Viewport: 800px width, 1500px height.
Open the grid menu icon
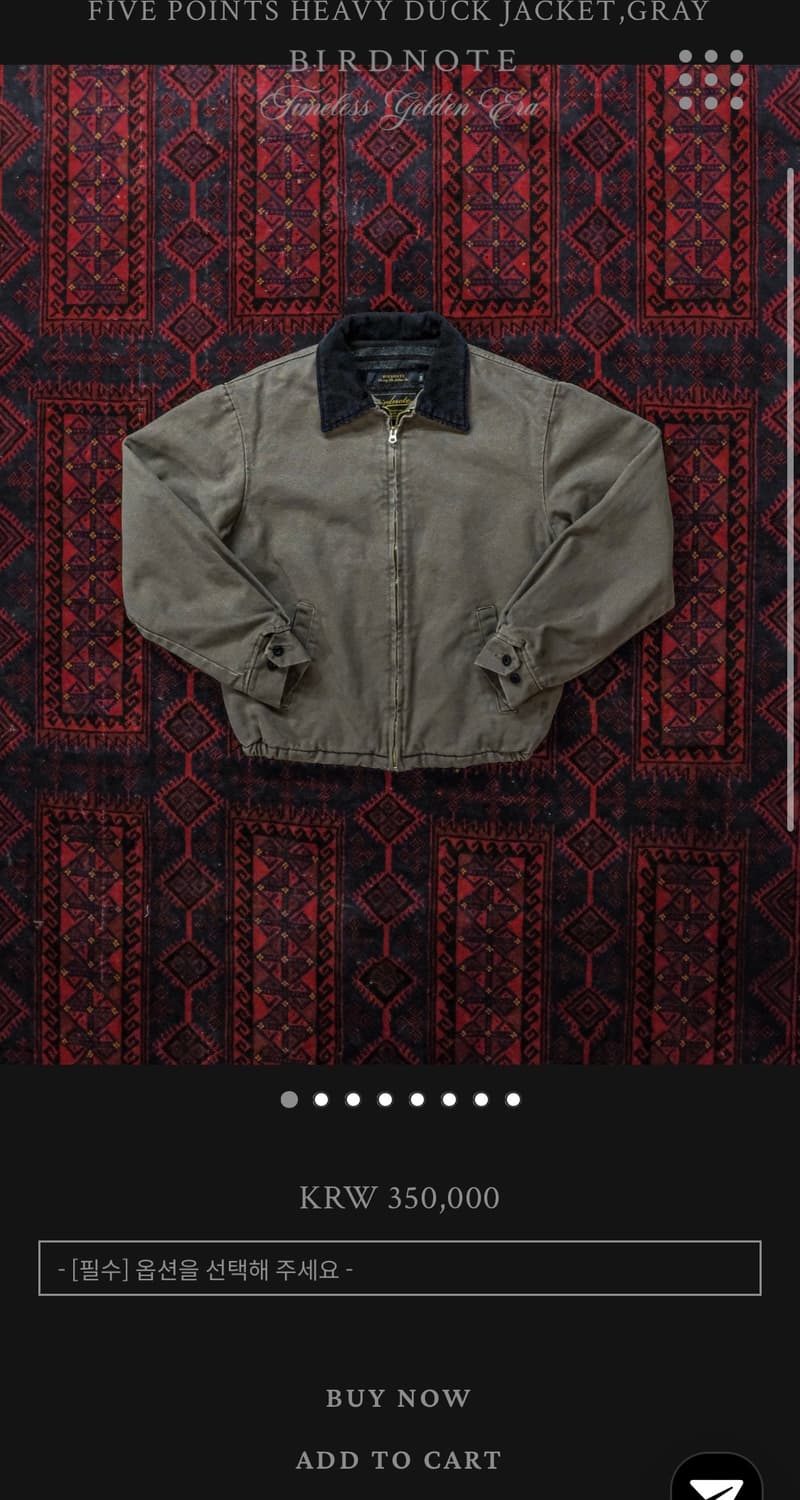711,80
